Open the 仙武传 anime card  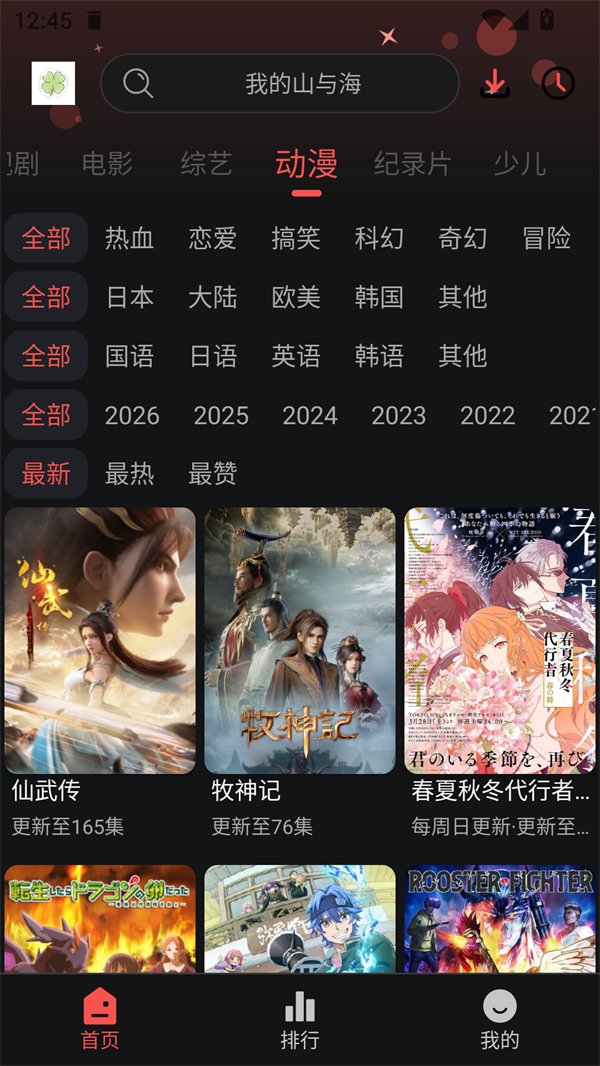(100, 640)
